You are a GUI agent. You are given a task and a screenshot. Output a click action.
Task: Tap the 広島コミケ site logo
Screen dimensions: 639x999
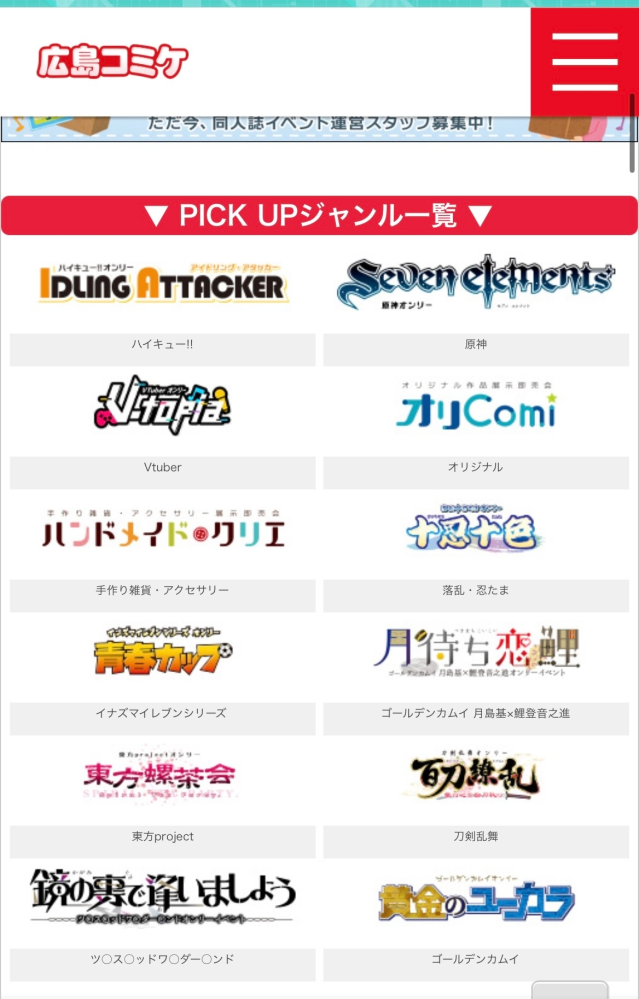coord(112,62)
